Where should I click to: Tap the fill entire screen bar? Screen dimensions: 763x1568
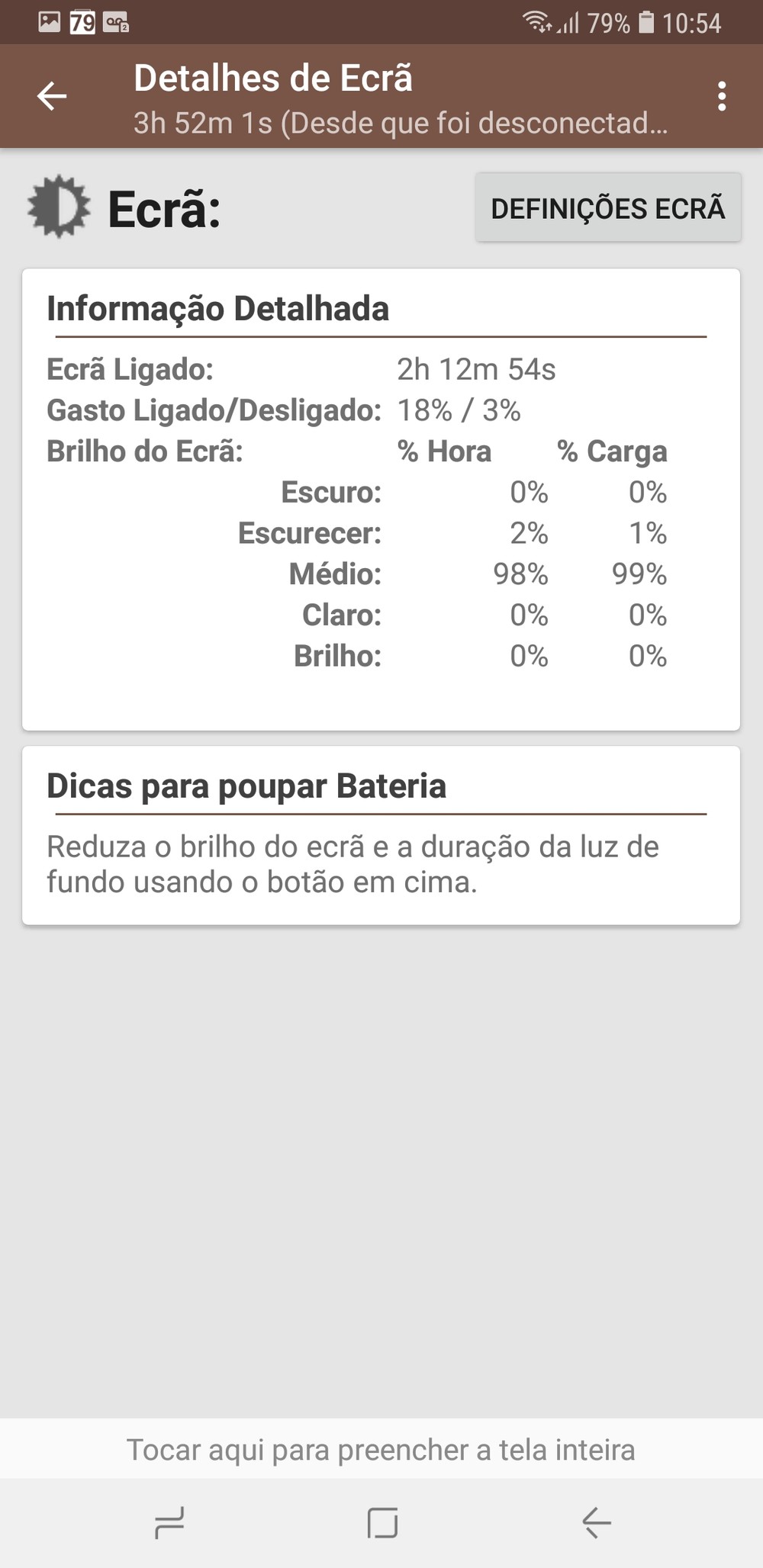[381, 1449]
